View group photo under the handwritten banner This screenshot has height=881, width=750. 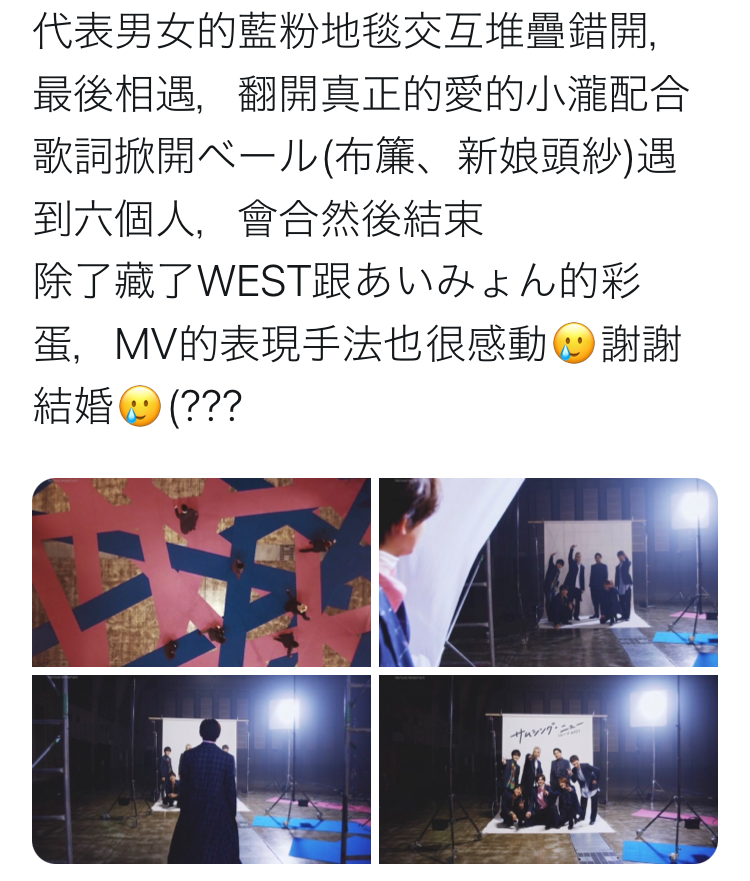tap(548, 769)
